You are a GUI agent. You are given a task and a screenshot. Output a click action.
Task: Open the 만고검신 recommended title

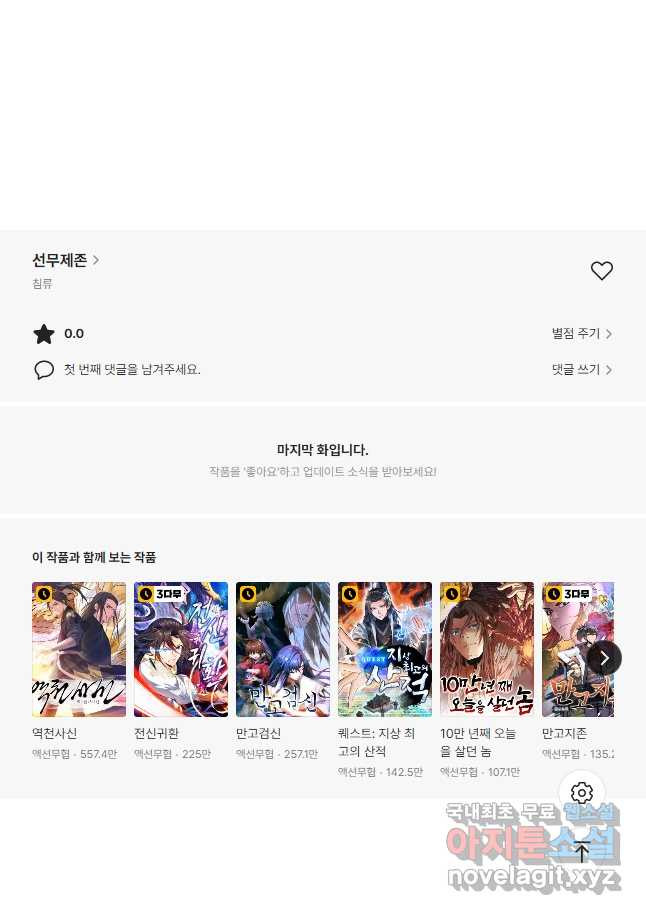[283, 649]
